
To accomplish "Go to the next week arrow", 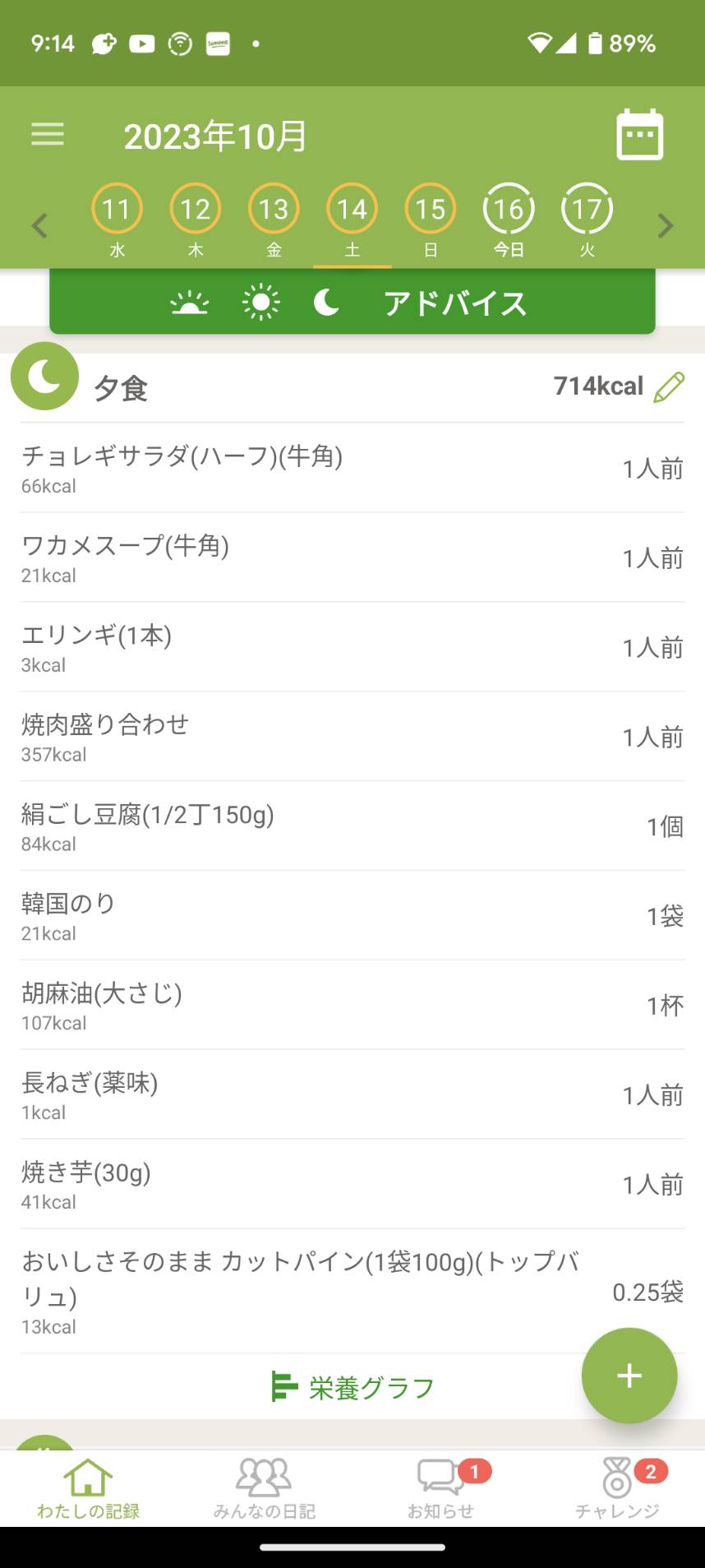I will 666,225.
